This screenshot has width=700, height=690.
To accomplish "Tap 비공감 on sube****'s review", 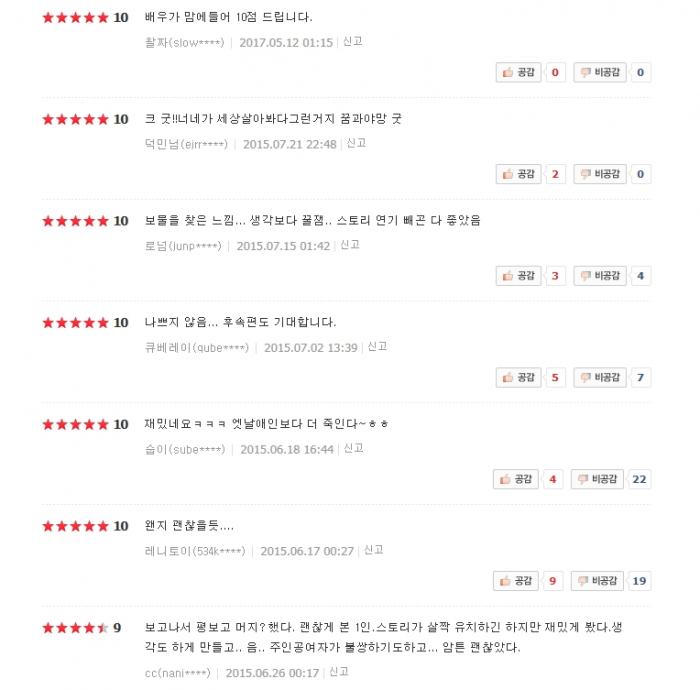I will (x=597, y=479).
